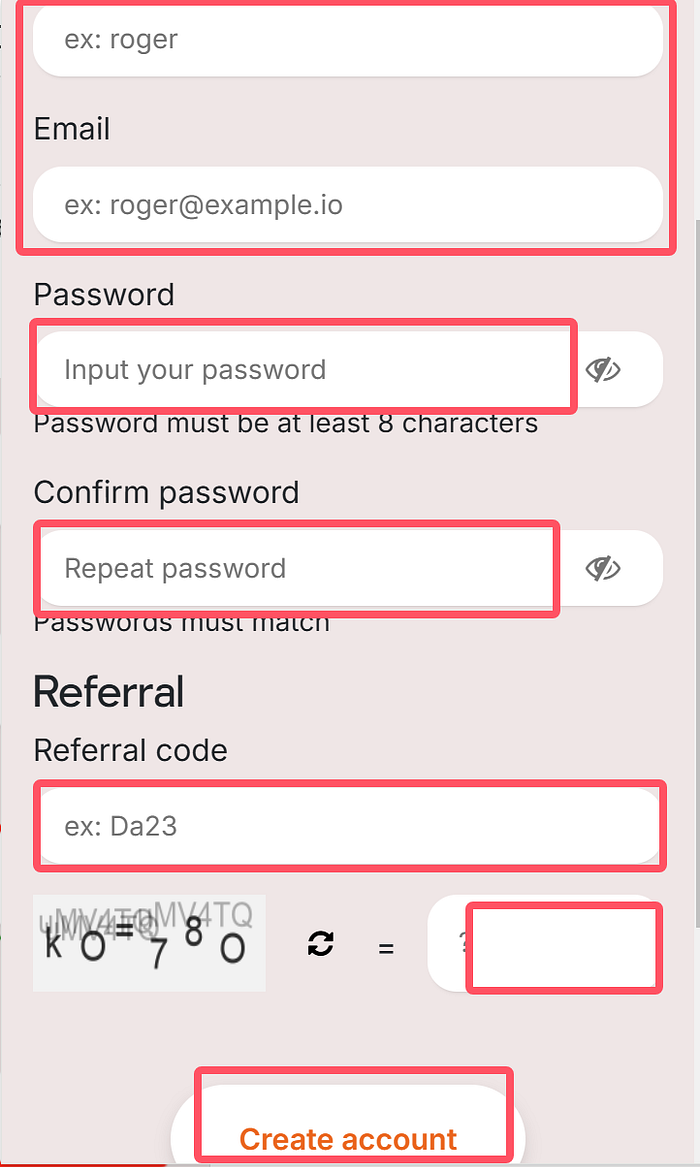The height and width of the screenshot is (1167, 700).
Task: Focus the Referral code field
Action: click(348, 826)
